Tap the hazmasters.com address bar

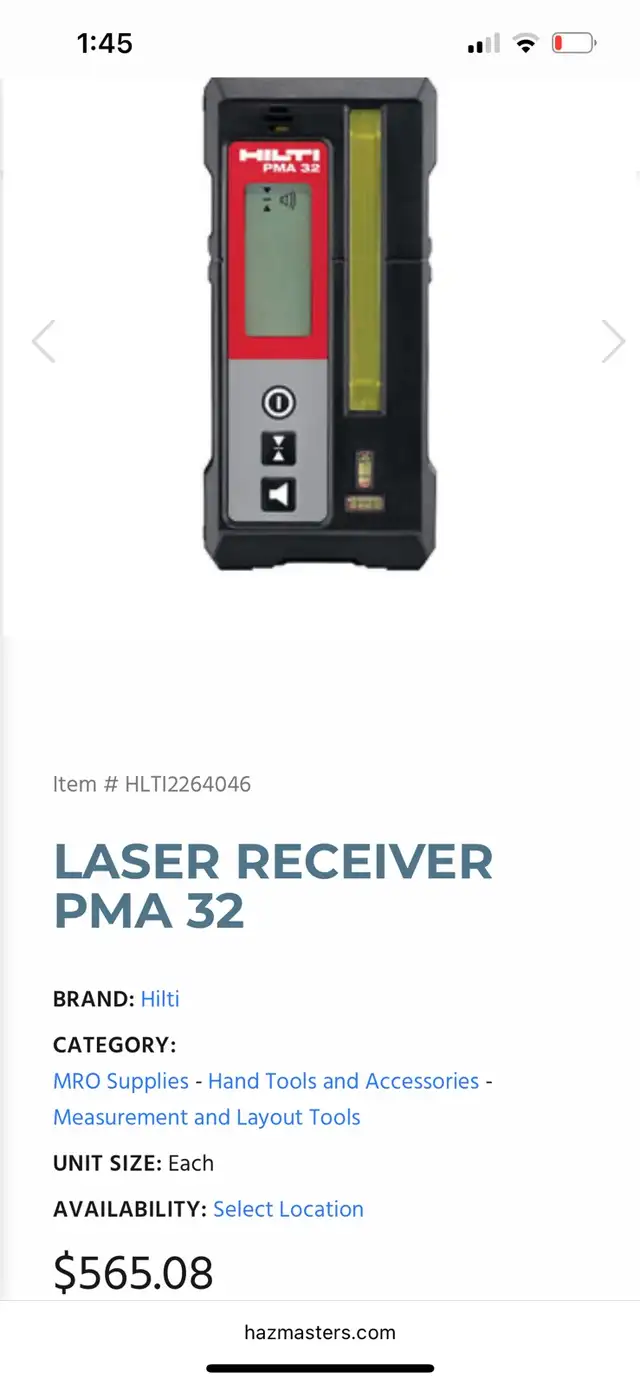coord(320,1332)
